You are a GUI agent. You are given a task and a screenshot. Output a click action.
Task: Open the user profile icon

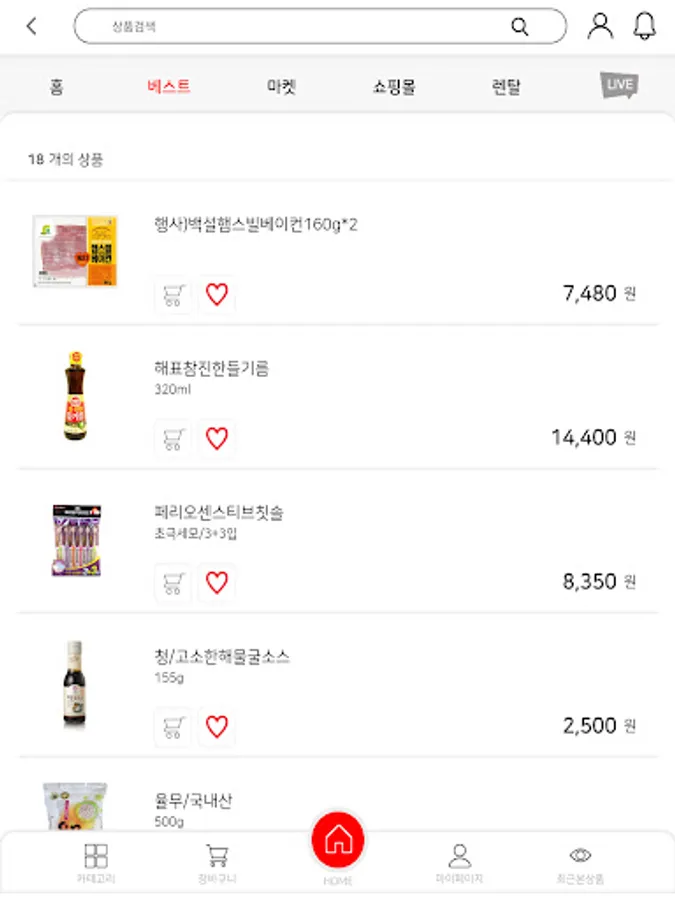pyautogui.click(x=600, y=26)
